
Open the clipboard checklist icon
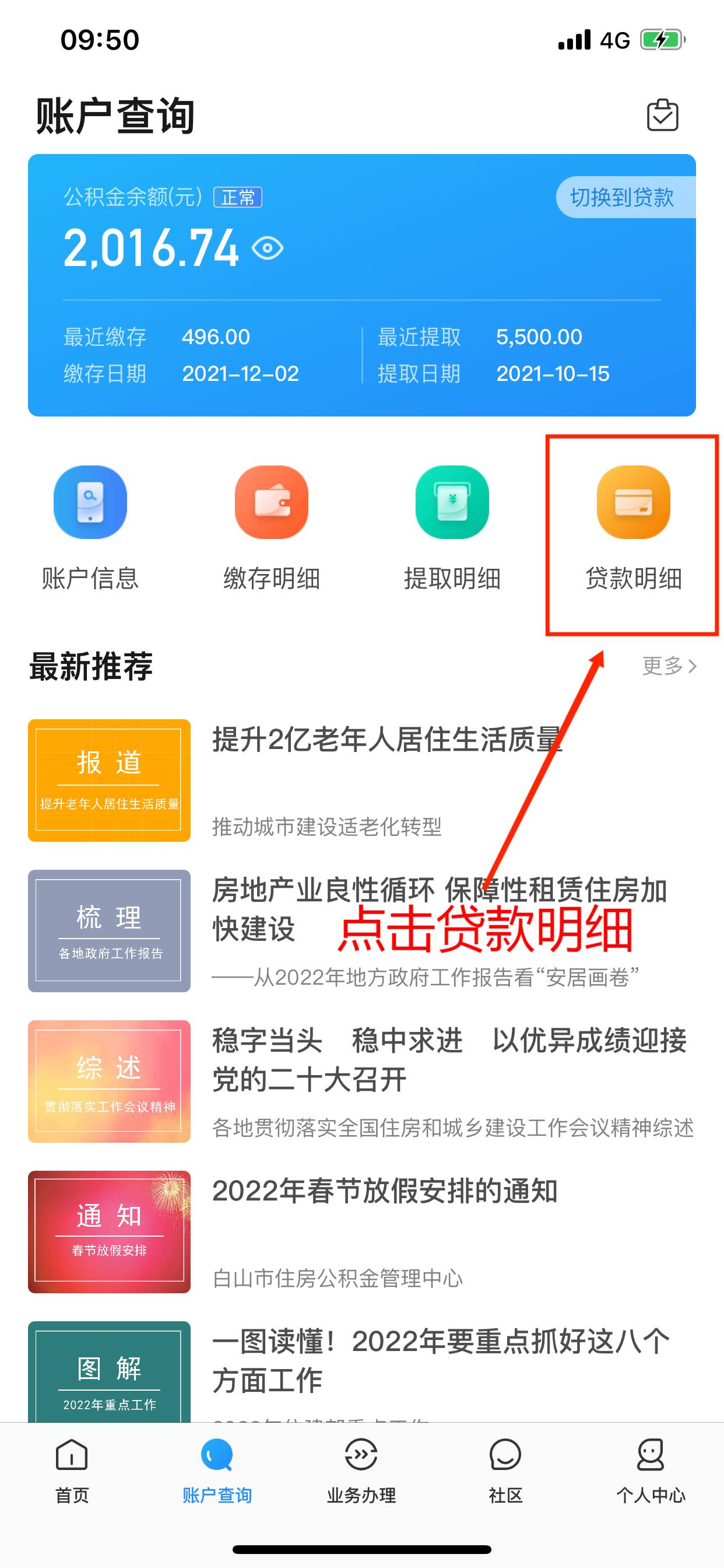pyautogui.click(x=662, y=114)
